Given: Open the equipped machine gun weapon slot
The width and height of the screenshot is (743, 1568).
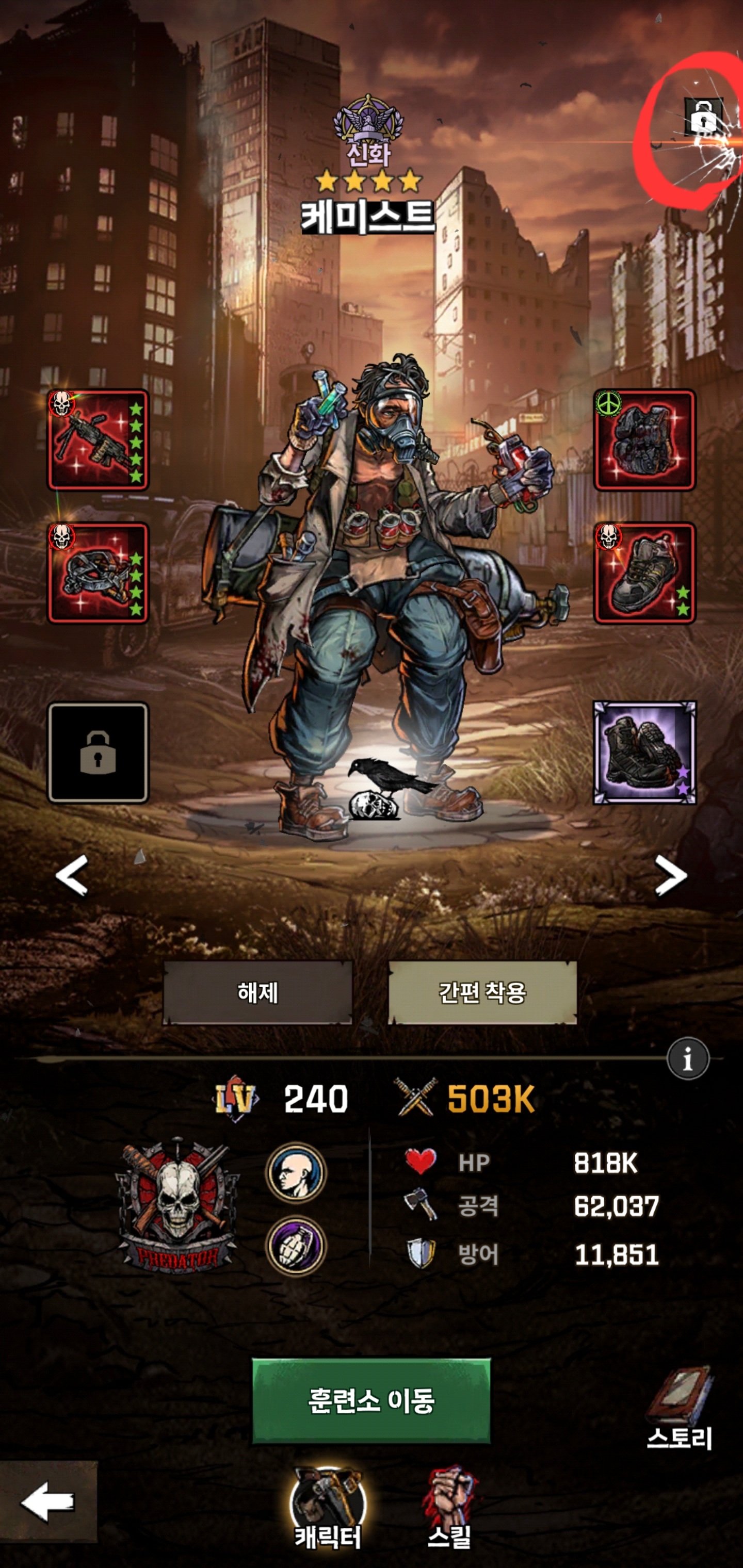Looking at the screenshot, I should (x=98, y=439).
